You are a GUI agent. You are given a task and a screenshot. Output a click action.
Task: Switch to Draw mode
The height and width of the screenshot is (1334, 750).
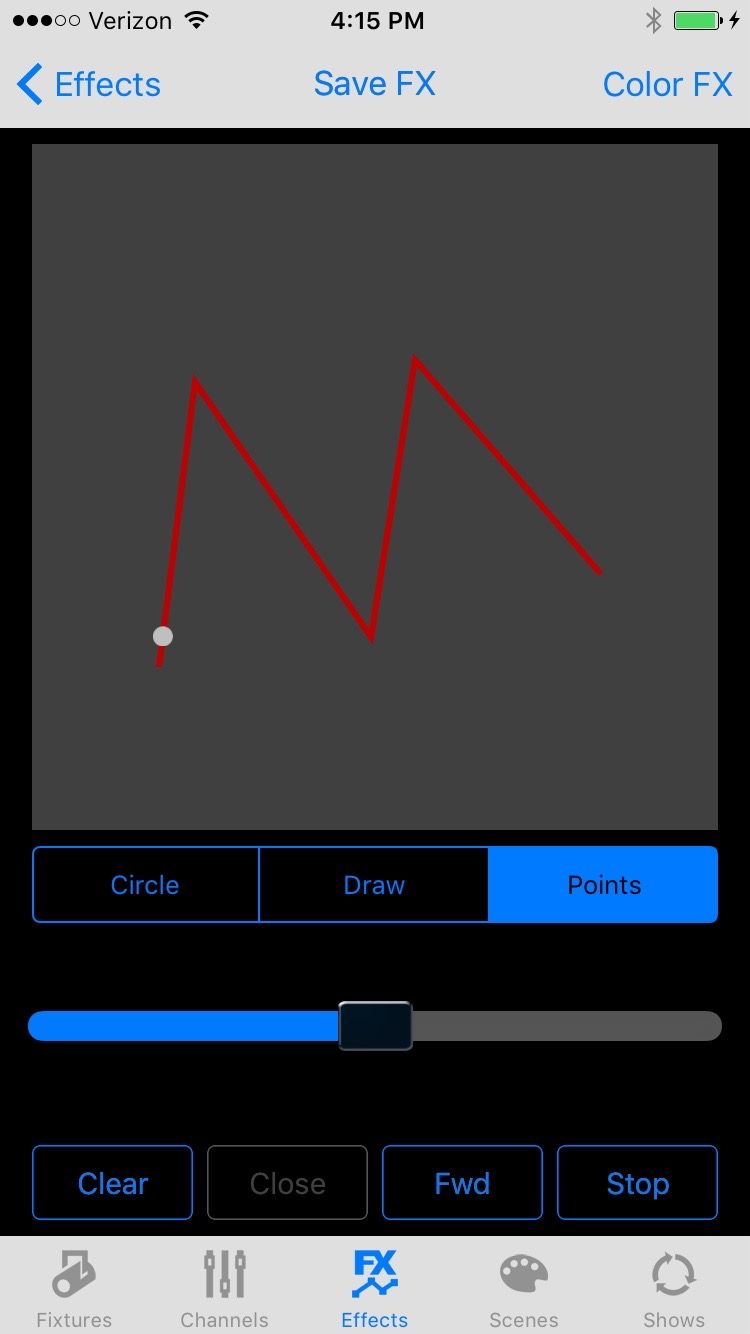point(374,885)
